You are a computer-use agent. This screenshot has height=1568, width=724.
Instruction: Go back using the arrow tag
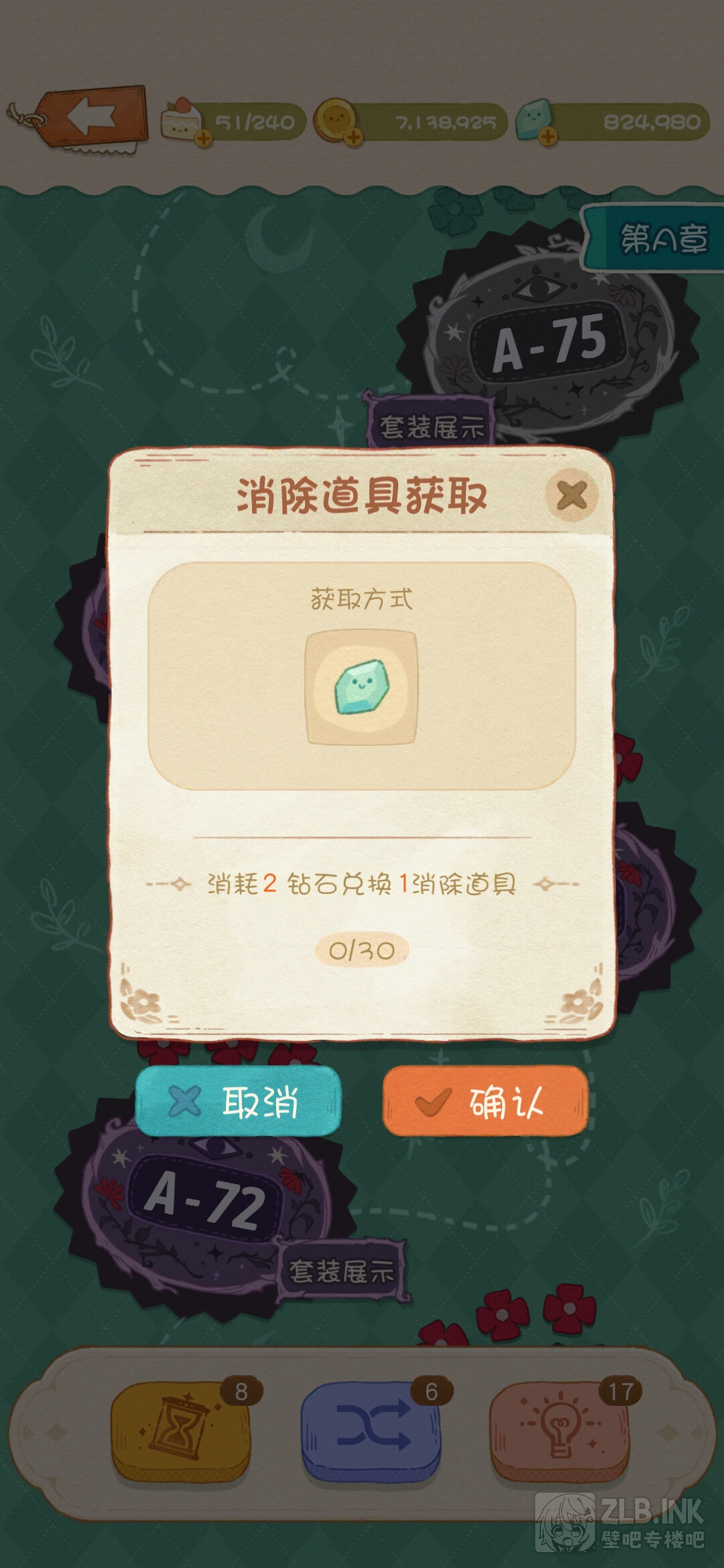tap(94, 119)
